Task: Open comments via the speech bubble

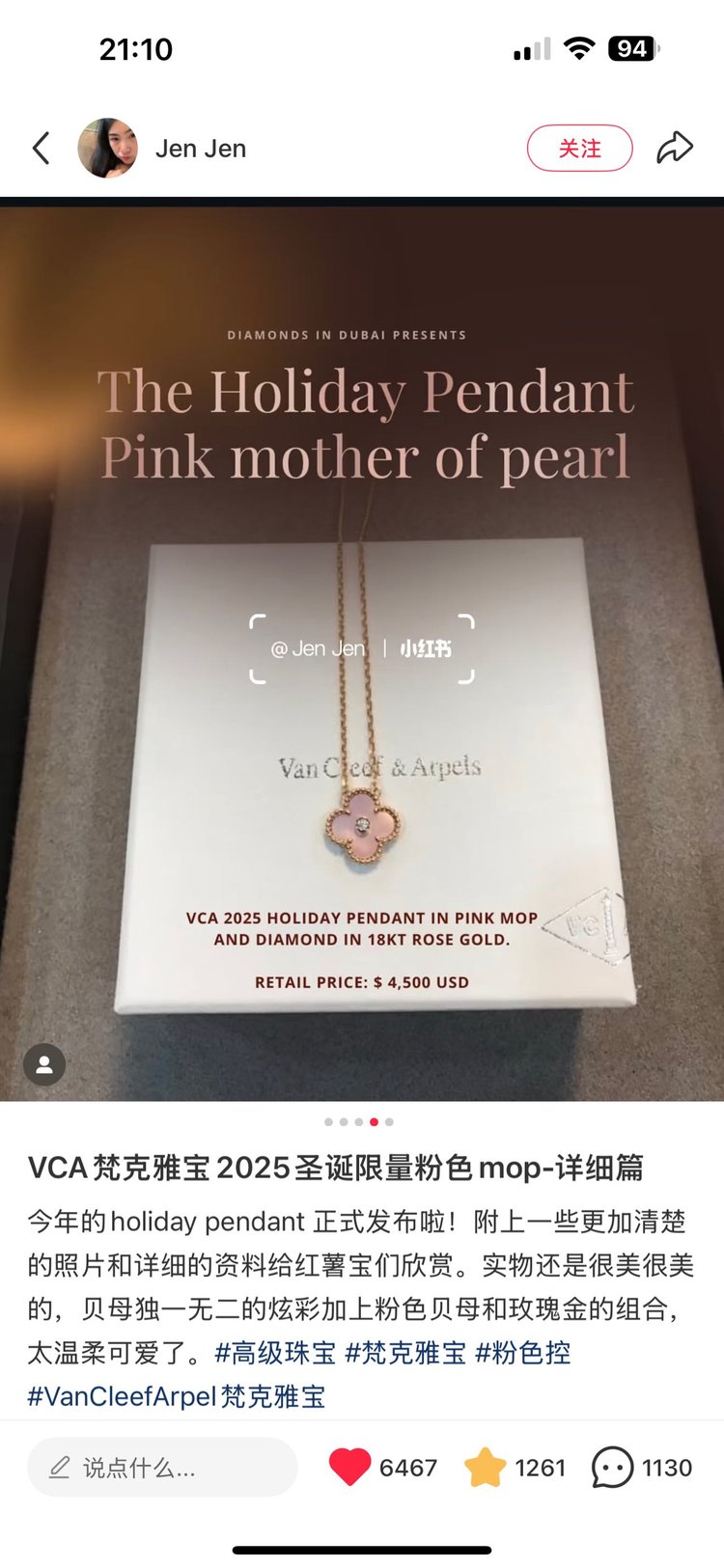Action: [x=612, y=1468]
